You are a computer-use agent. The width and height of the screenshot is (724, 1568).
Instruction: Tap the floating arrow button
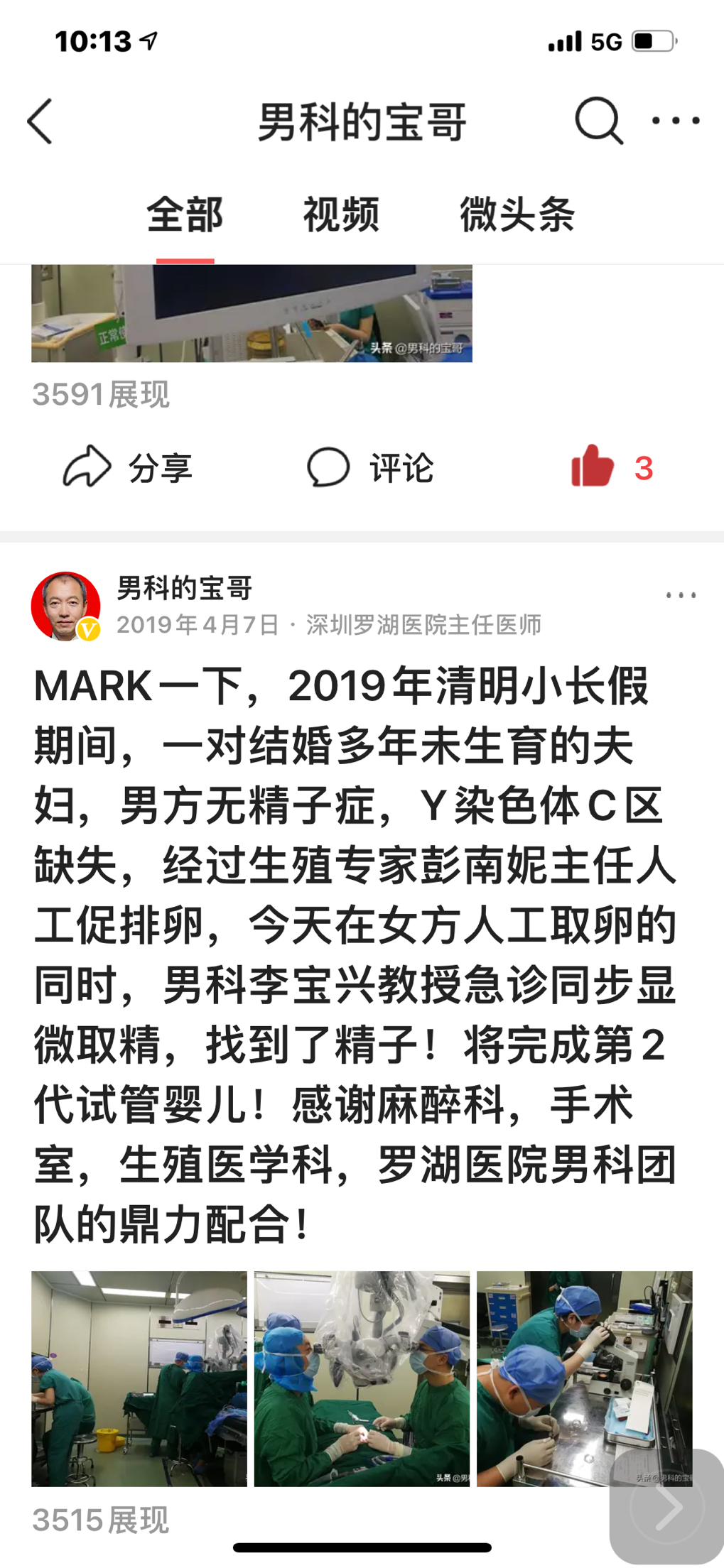[666, 1506]
